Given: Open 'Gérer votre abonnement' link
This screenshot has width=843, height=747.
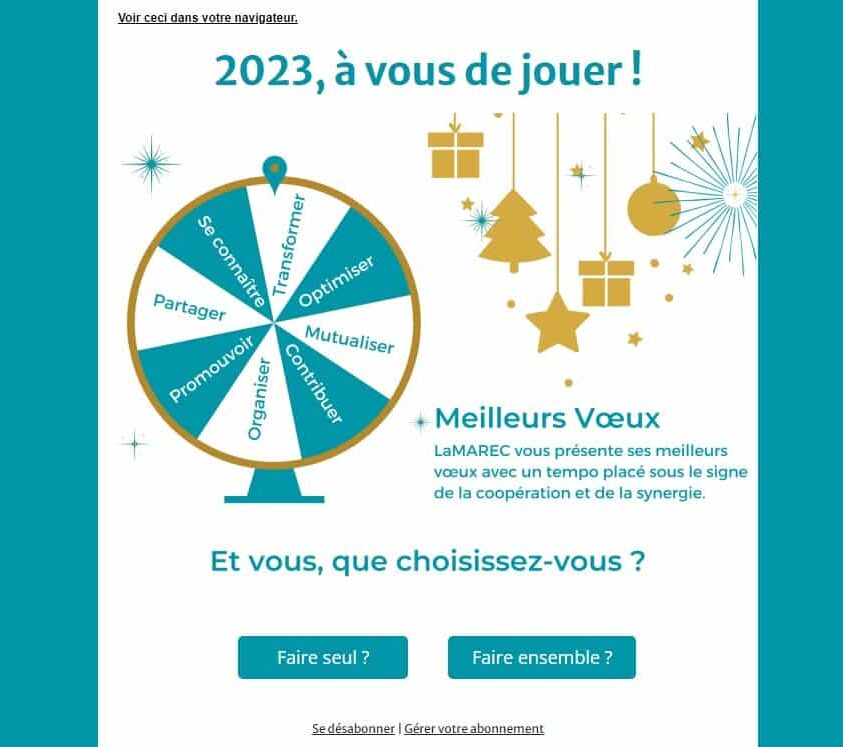Looking at the screenshot, I should click(x=474, y=729).
